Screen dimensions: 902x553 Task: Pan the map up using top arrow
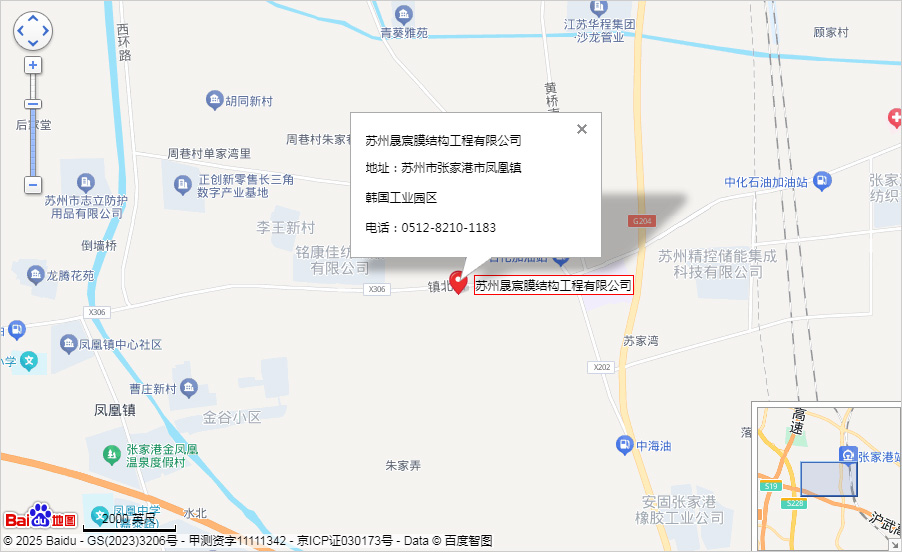[x=33, y=19]
